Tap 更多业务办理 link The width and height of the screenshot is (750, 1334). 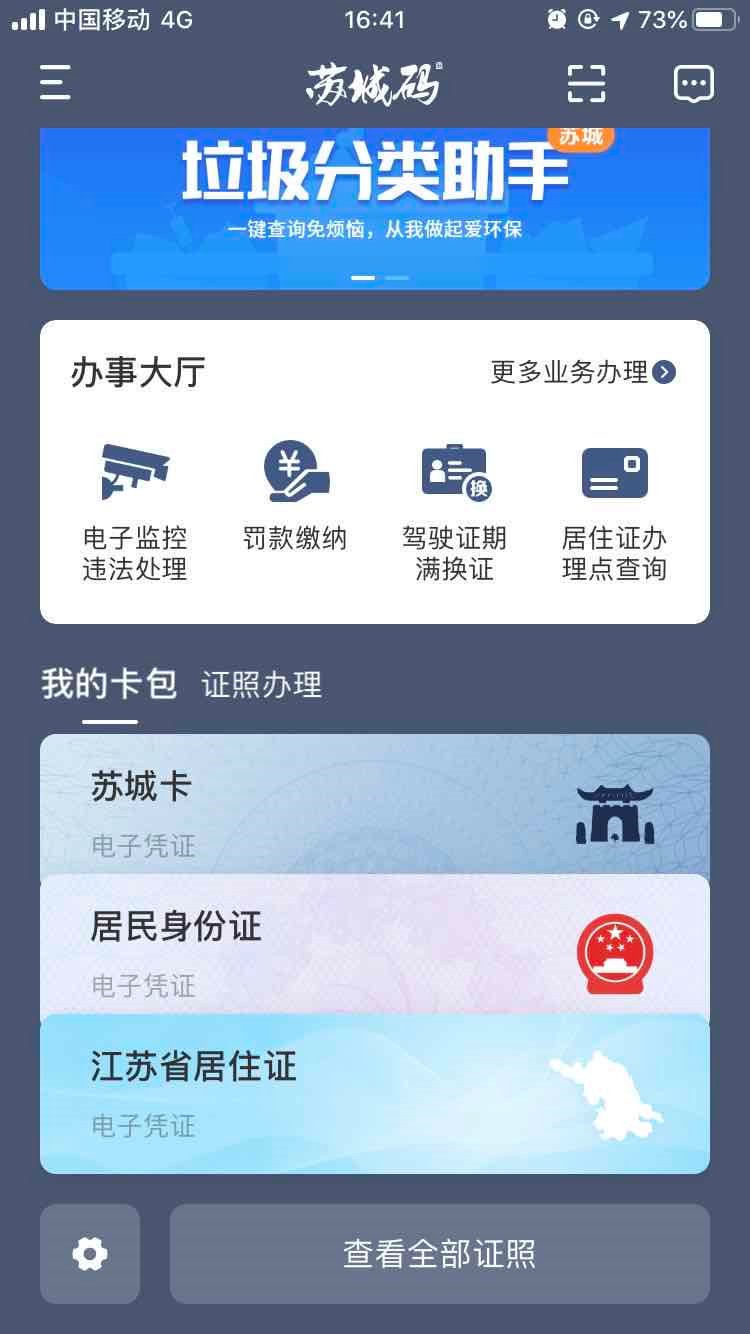tap(583, 372)
